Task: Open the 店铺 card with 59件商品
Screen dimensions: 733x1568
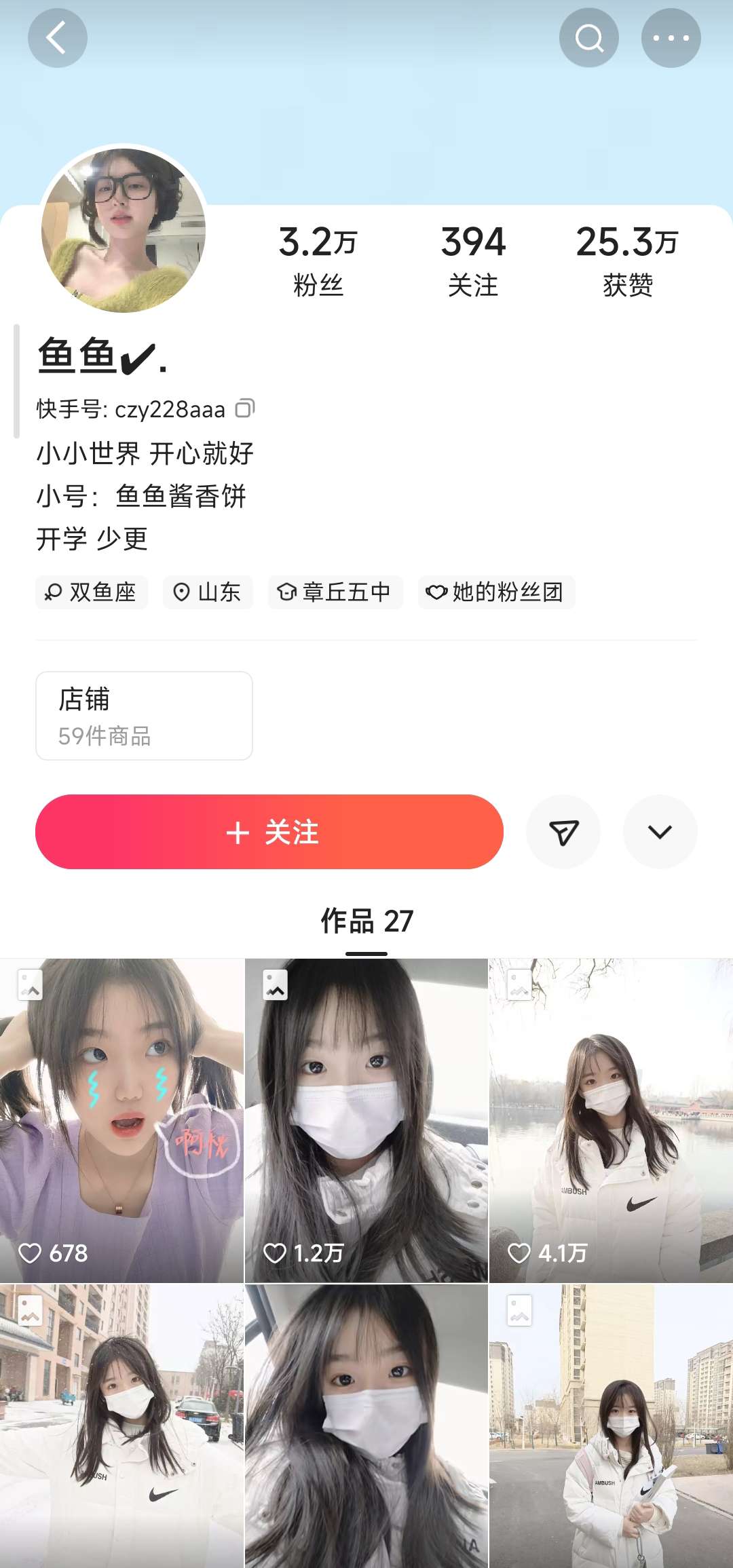Action: (144, 716)
